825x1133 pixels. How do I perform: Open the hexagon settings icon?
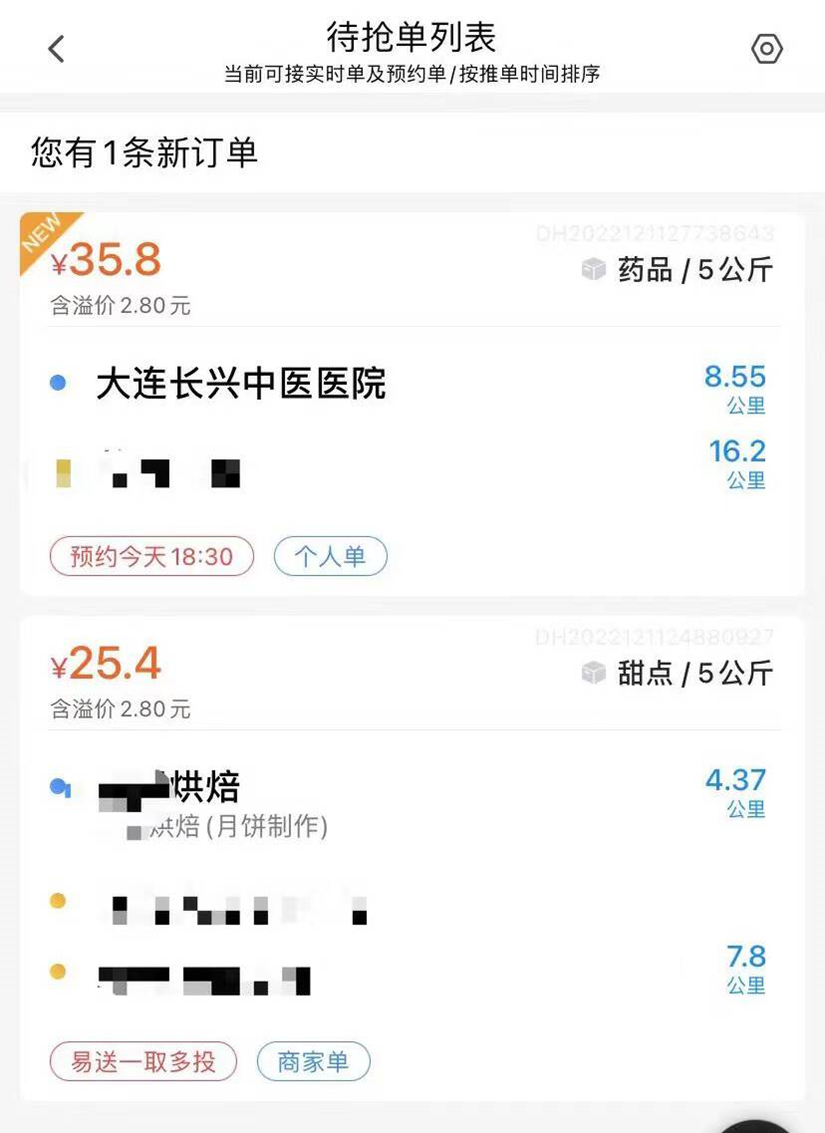coord(766,49)
